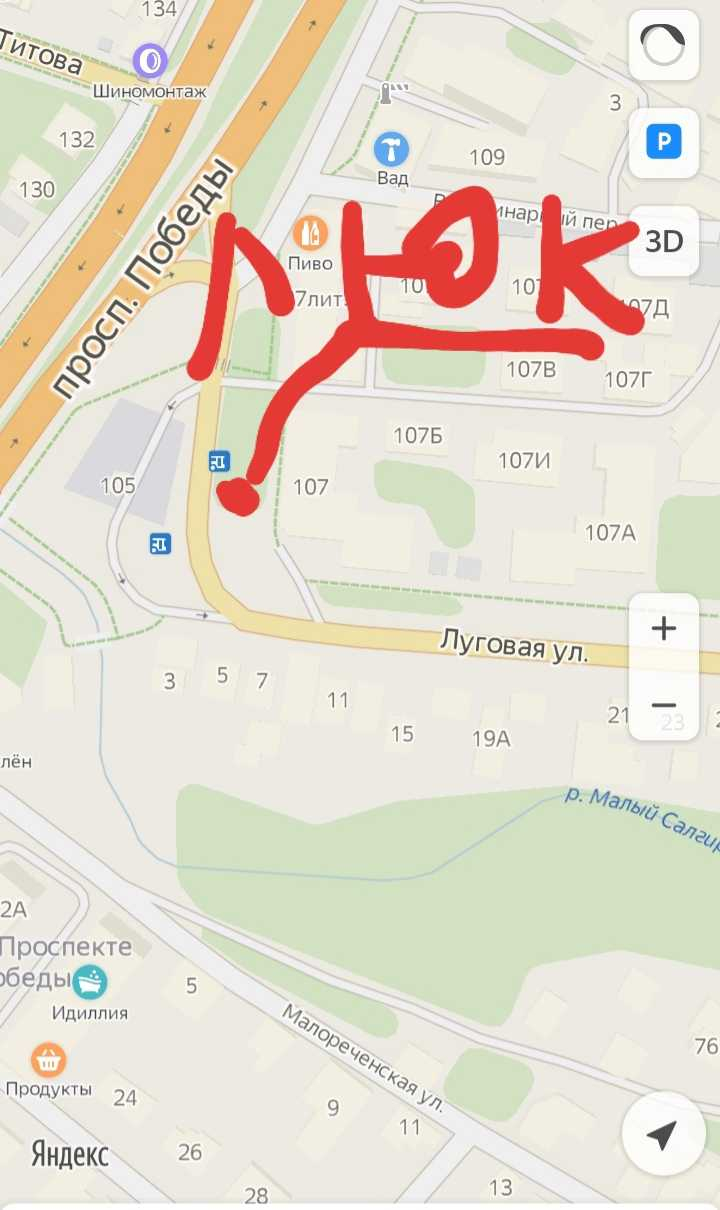
Task: Open the bus stop near building 105
Action: pyautogui.click(x=160, y=543)
